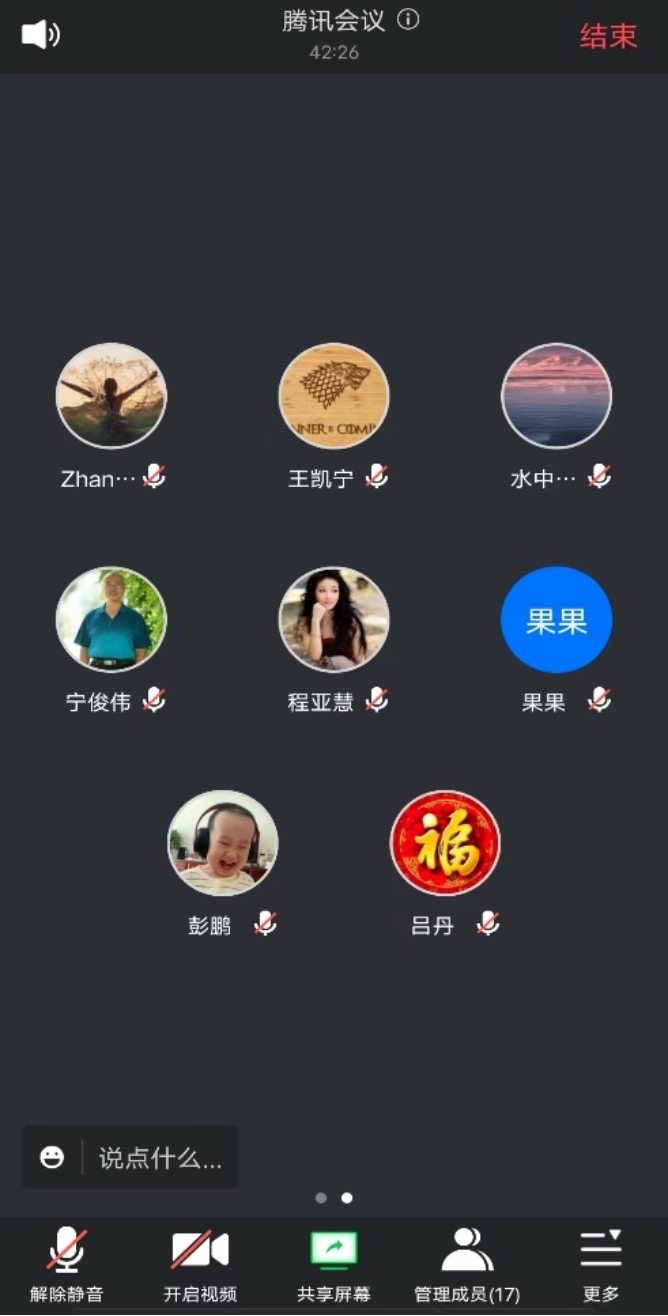Select participant 吕丹
This screenshot has height=1316, width=668.
tap(445, 843)
